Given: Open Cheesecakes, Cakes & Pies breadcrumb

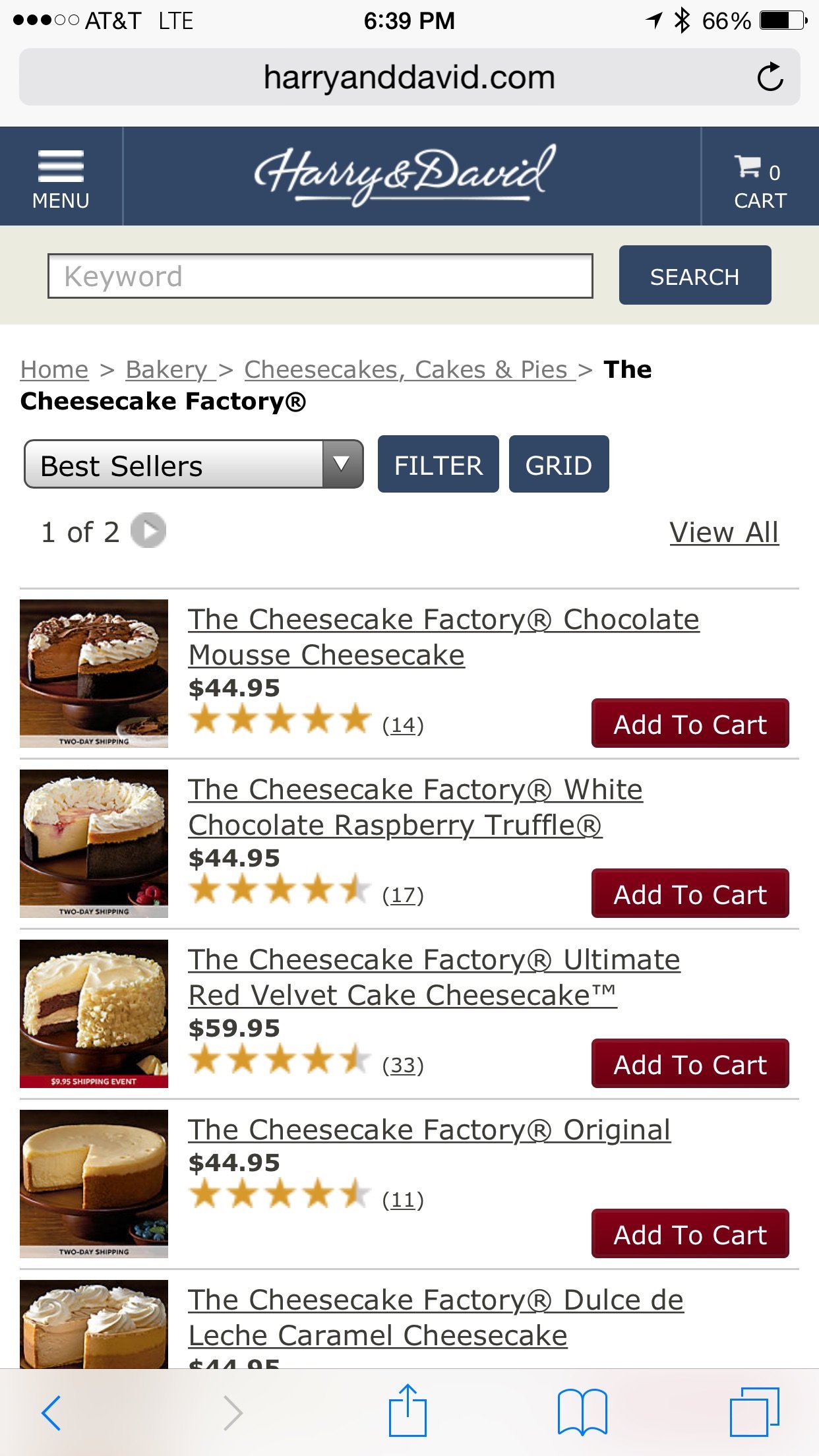Looking at the screenshot, I should [x=406, y=370].
